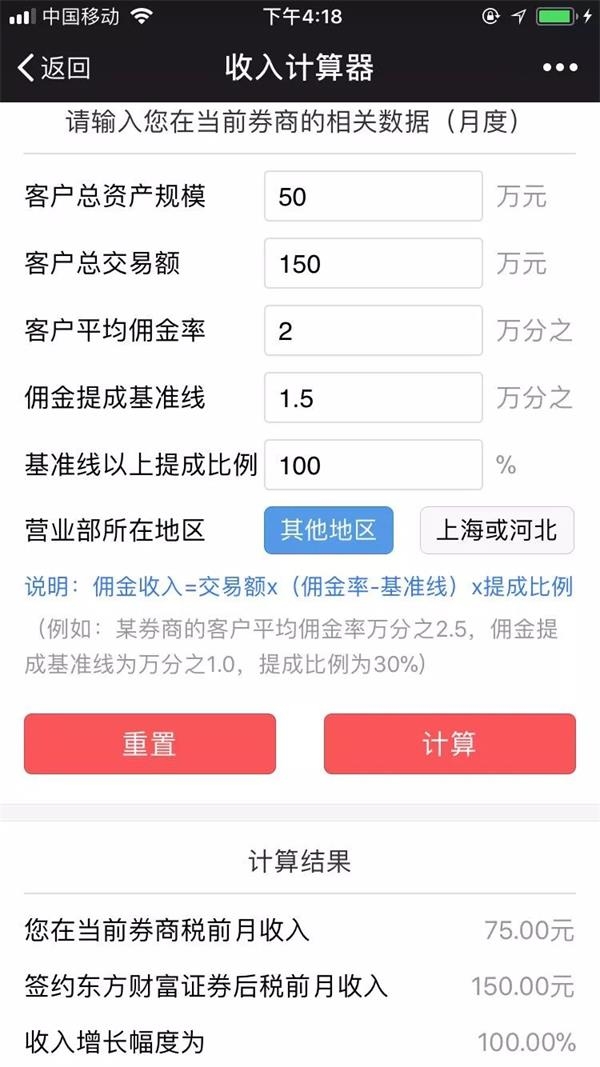Screen dimensions: 600x1067
Task: Tap the 重置 reset button
Action: (x=150, y=744)
